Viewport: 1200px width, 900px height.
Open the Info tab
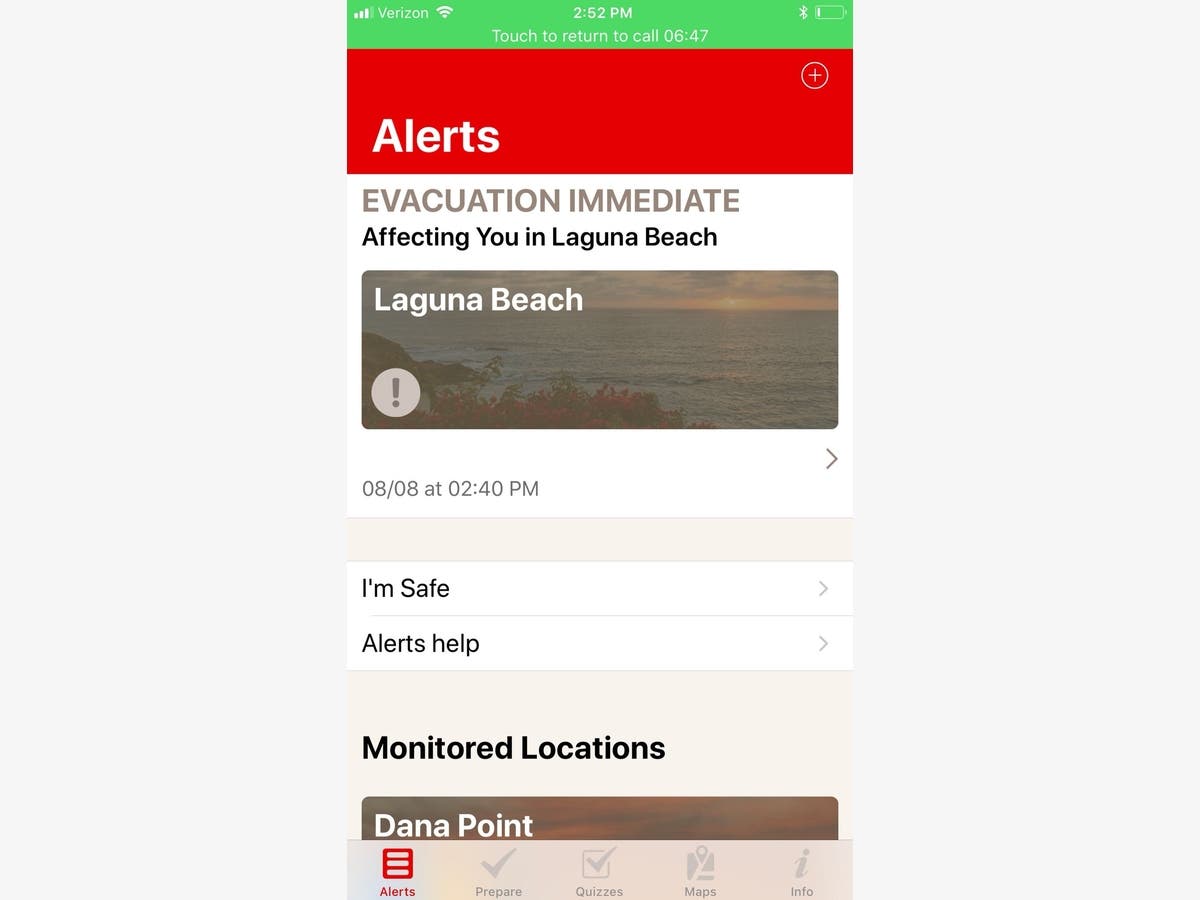801,871
